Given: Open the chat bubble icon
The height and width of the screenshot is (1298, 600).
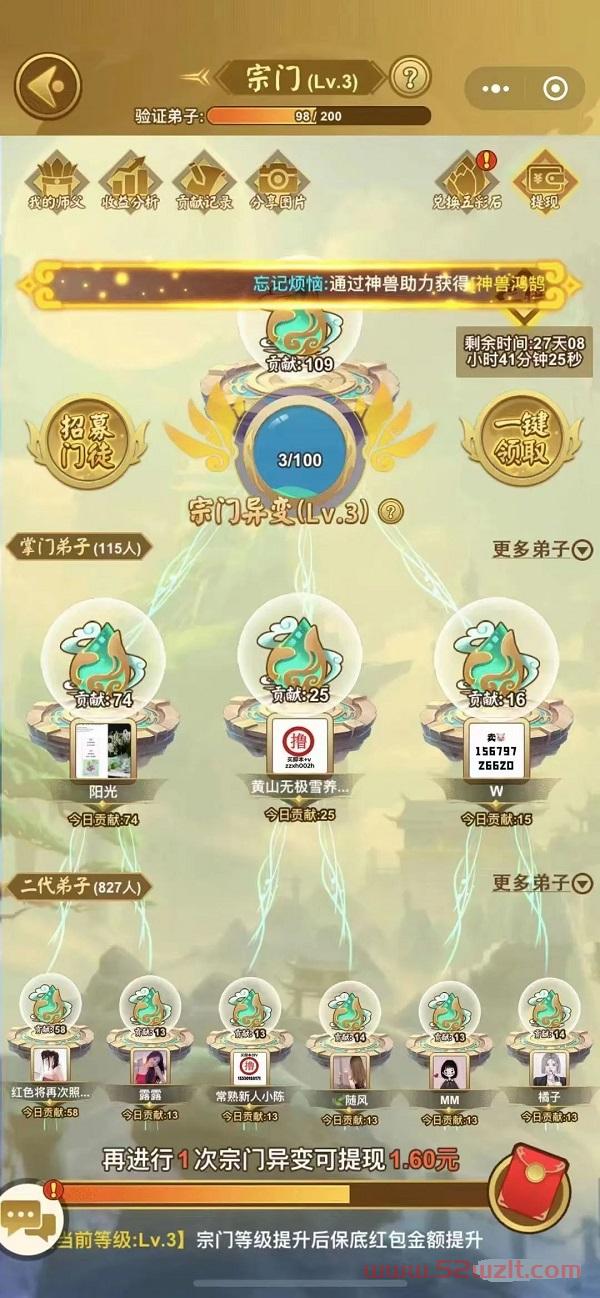Looking at the screenshot, I should 27,1218.
